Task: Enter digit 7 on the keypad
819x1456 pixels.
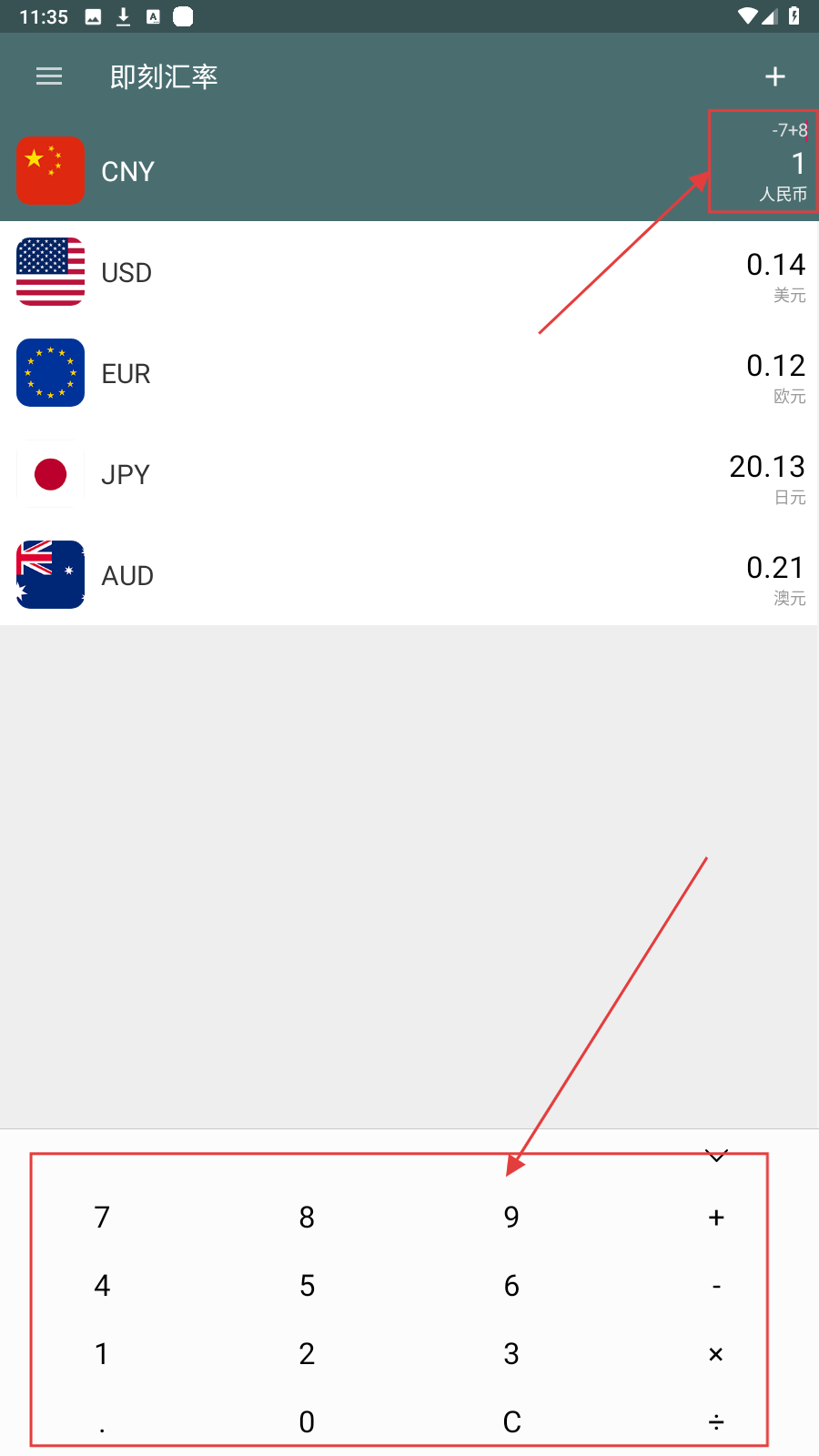Action: (102, 1217)
